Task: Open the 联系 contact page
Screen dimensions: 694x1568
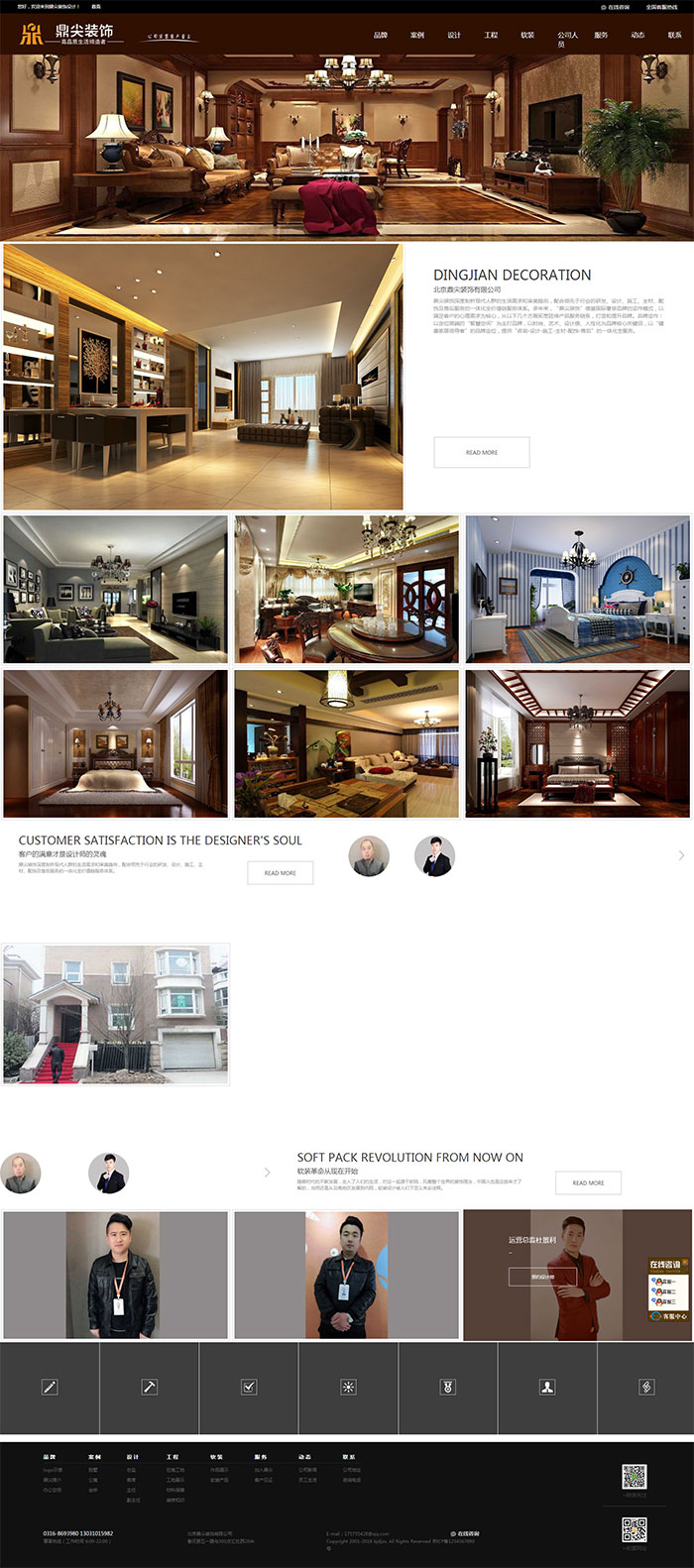Action: pos(674,35)
